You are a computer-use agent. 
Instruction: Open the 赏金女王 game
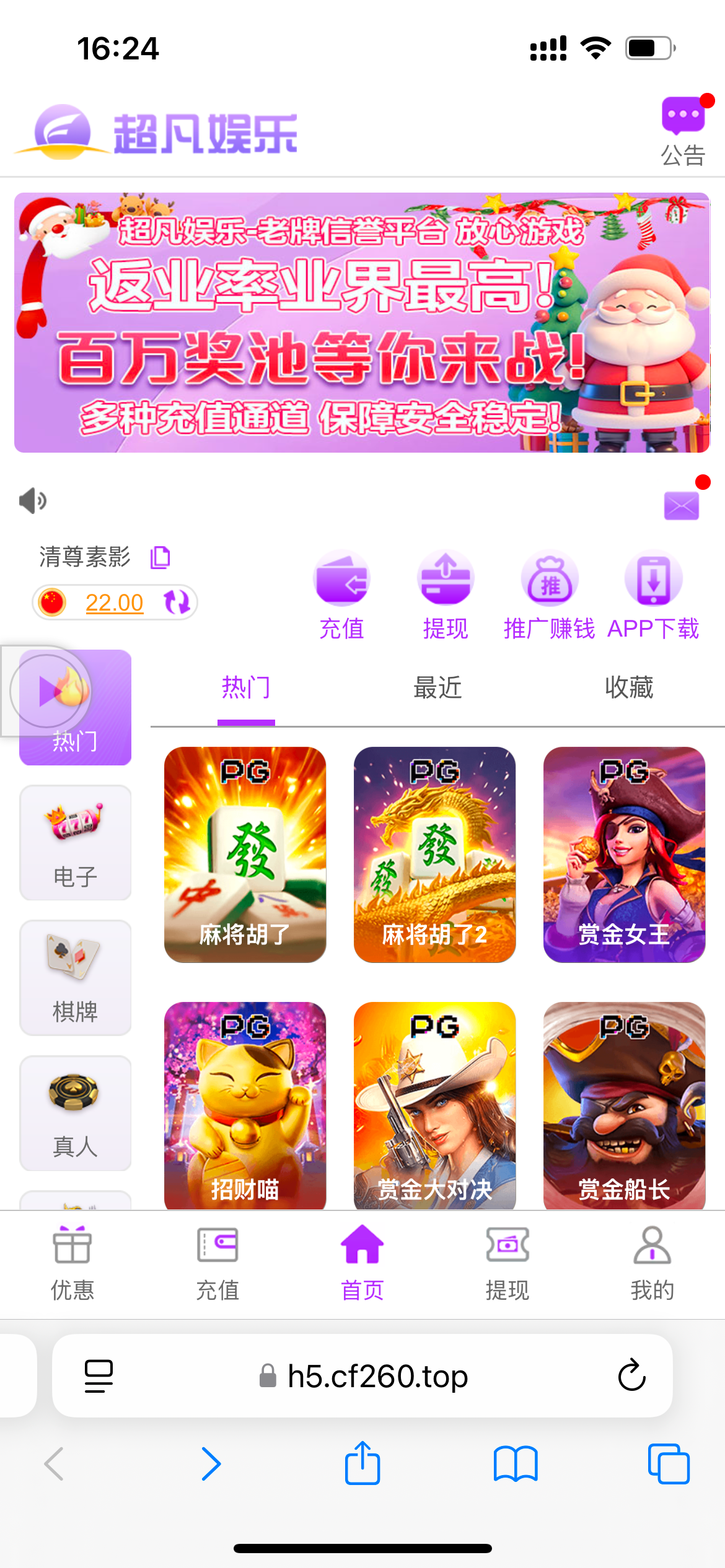click(624, 854)
